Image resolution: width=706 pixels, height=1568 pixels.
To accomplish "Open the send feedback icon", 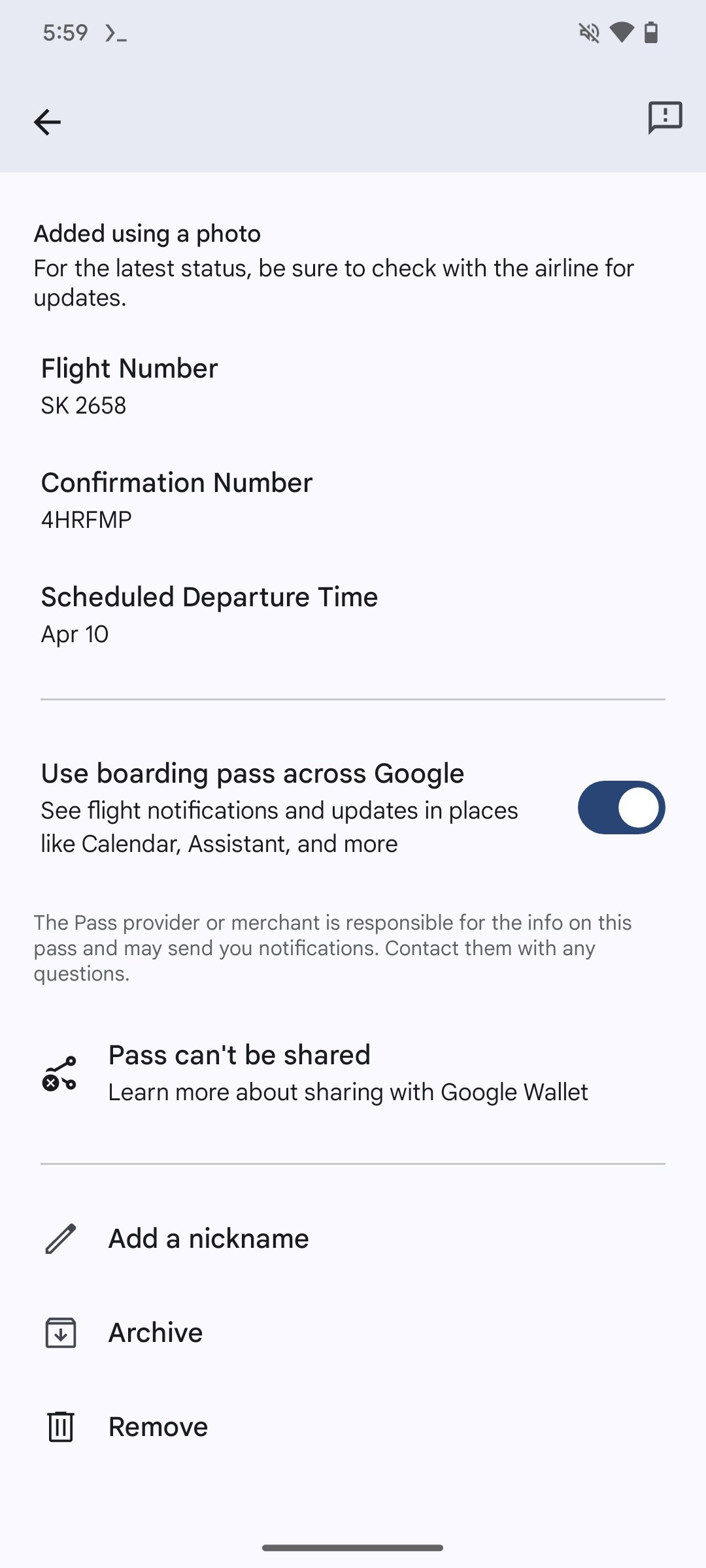I will click(x=665, y=118).
